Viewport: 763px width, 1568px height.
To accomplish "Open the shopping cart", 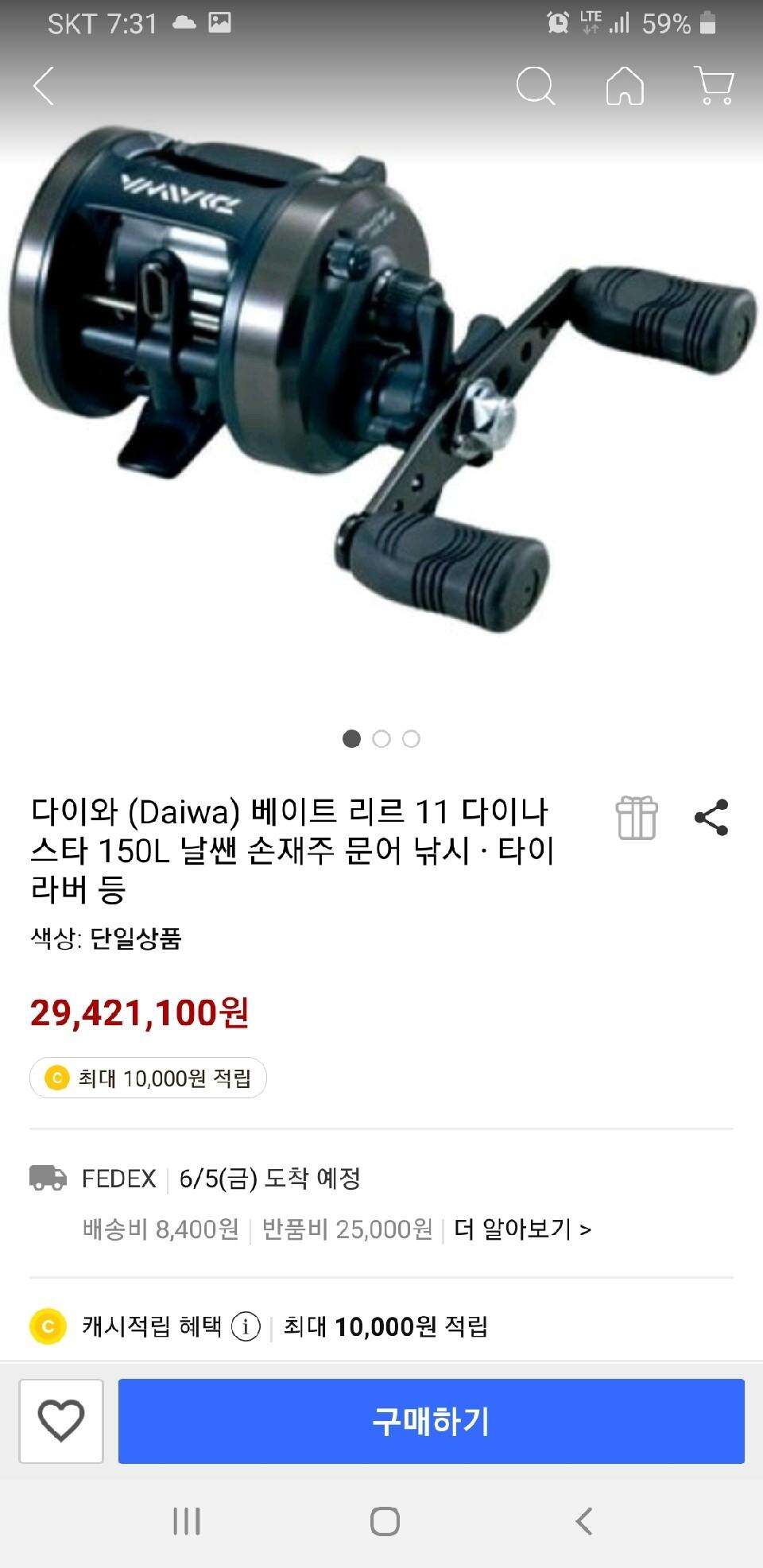I will point(714,85).
